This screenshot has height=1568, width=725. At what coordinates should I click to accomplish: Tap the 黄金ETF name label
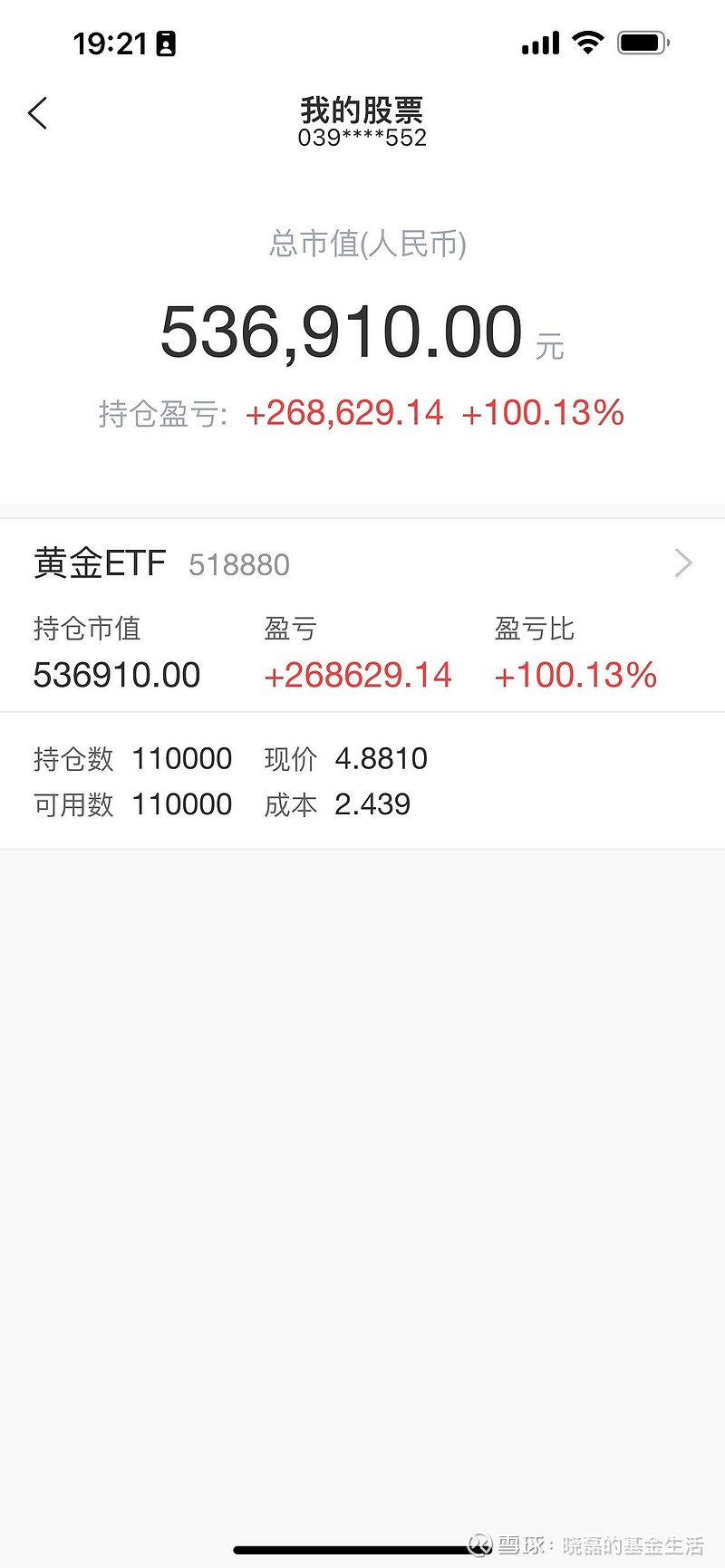pos(100,563)
